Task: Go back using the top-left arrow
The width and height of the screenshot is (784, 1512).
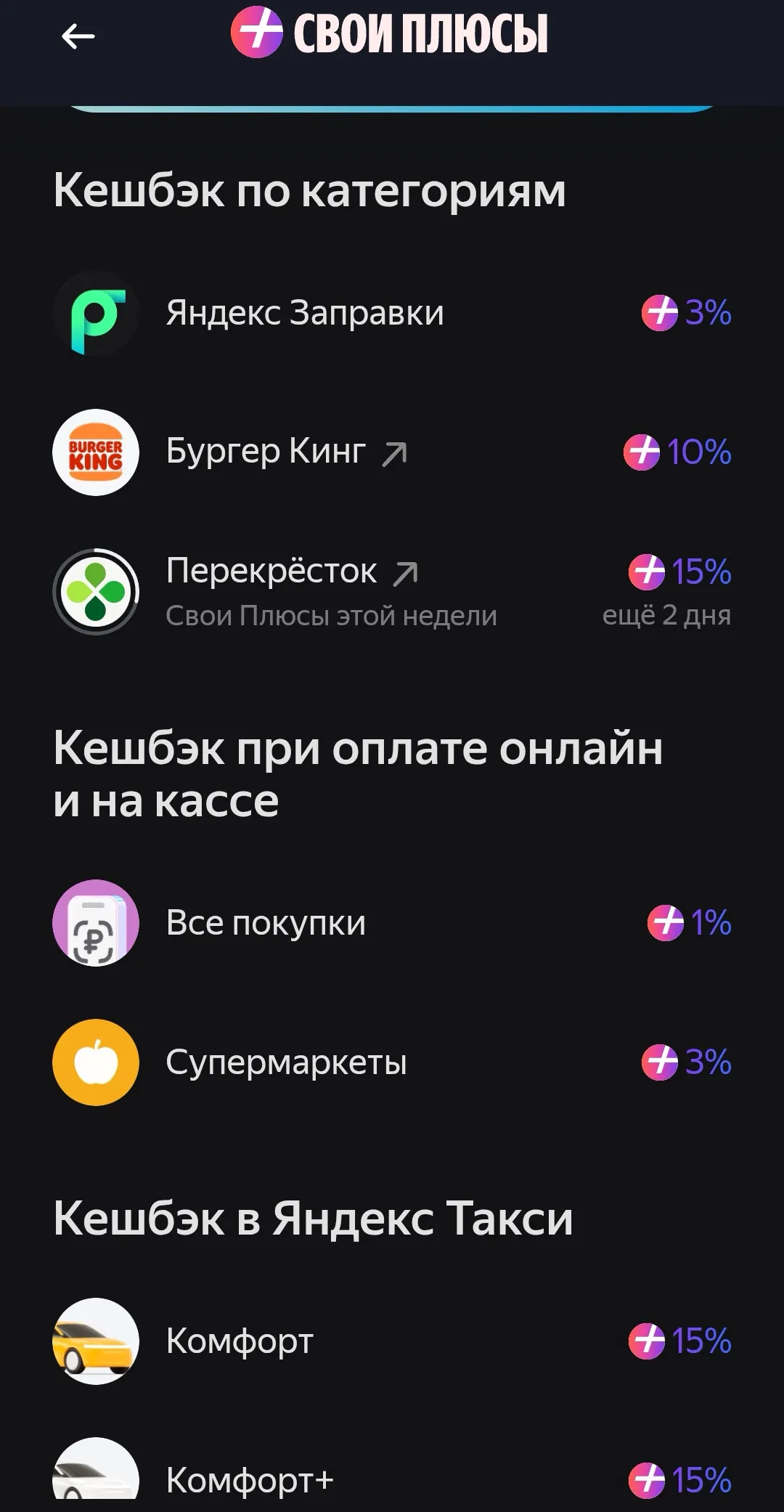Action: 78,36
